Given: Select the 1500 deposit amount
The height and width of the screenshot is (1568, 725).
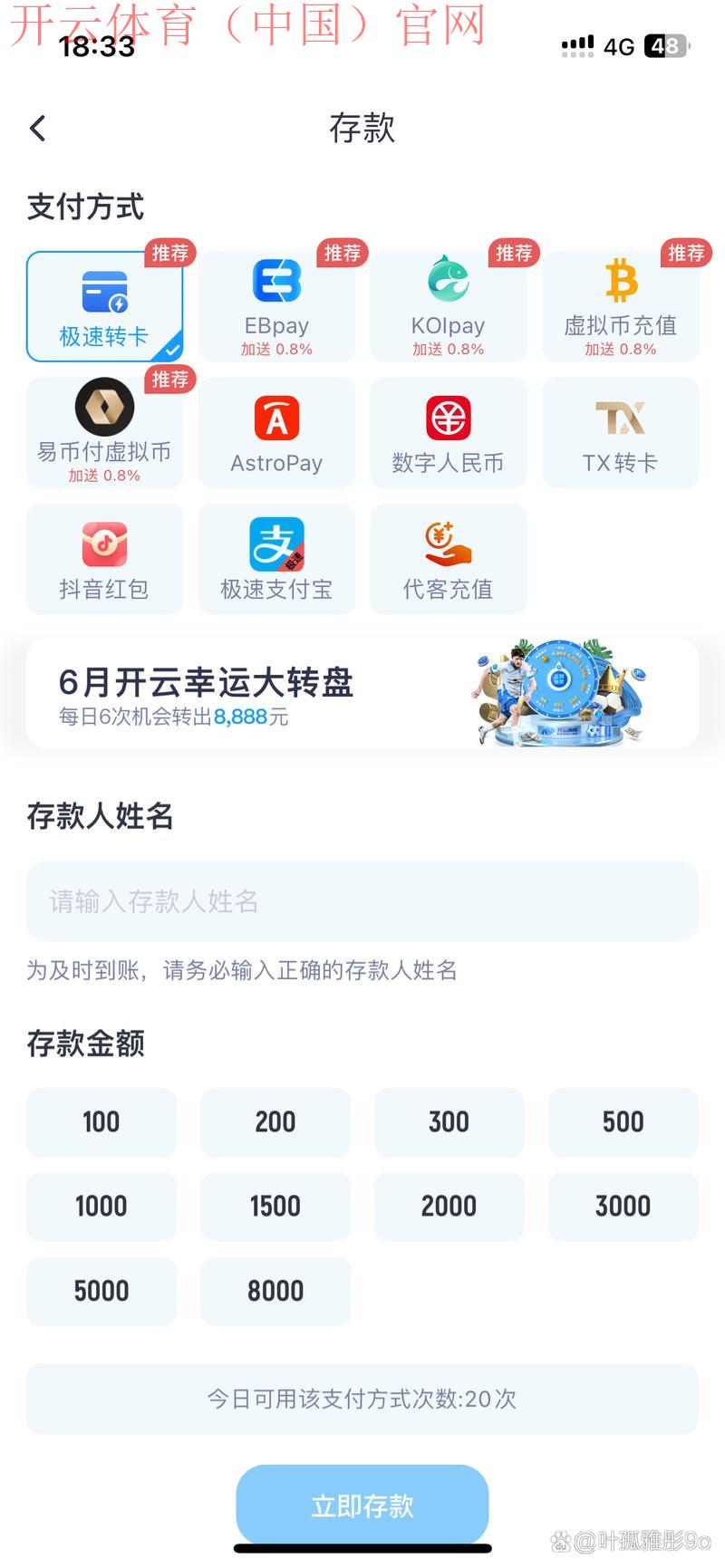Looking at the screenshot, I should [275, 1206].
